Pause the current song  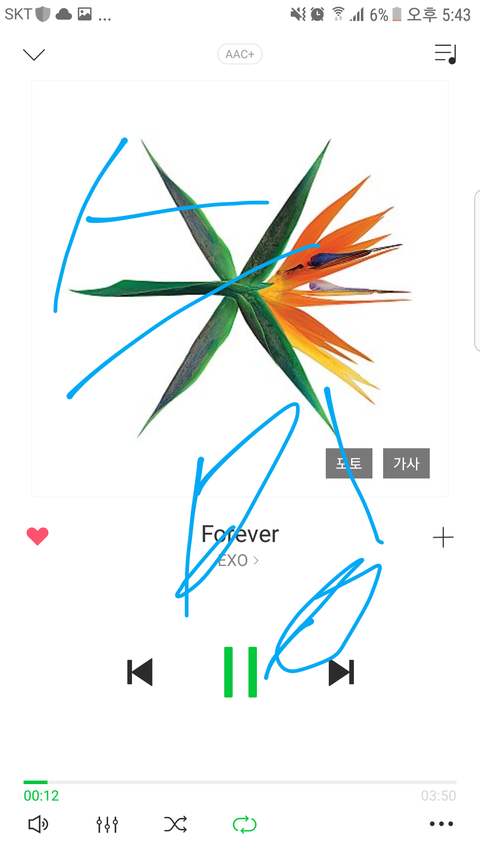tap(241, 672)
